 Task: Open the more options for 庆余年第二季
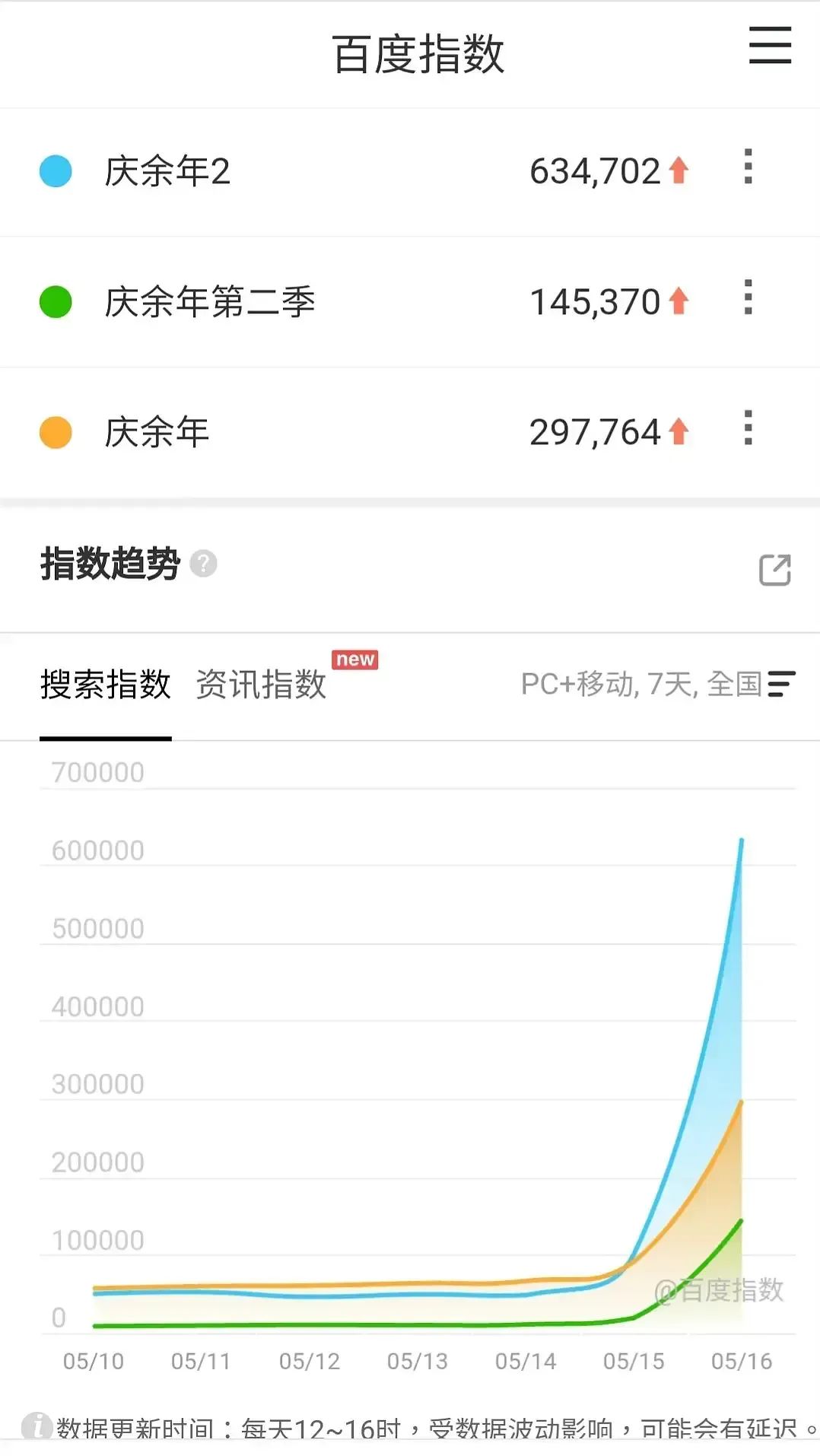[748, 297]
